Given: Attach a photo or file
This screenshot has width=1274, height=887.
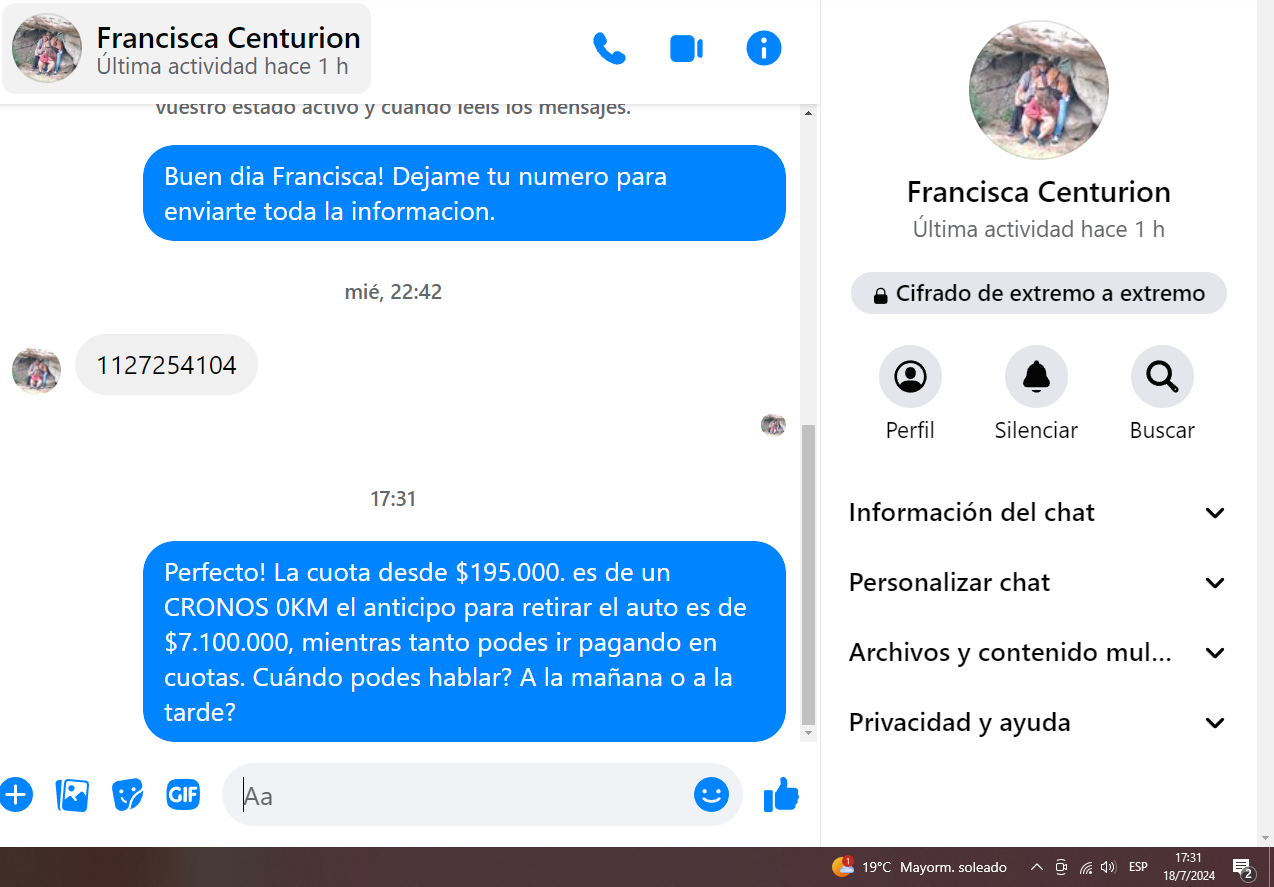Looking at the screenshot, I should click(72, 795).
